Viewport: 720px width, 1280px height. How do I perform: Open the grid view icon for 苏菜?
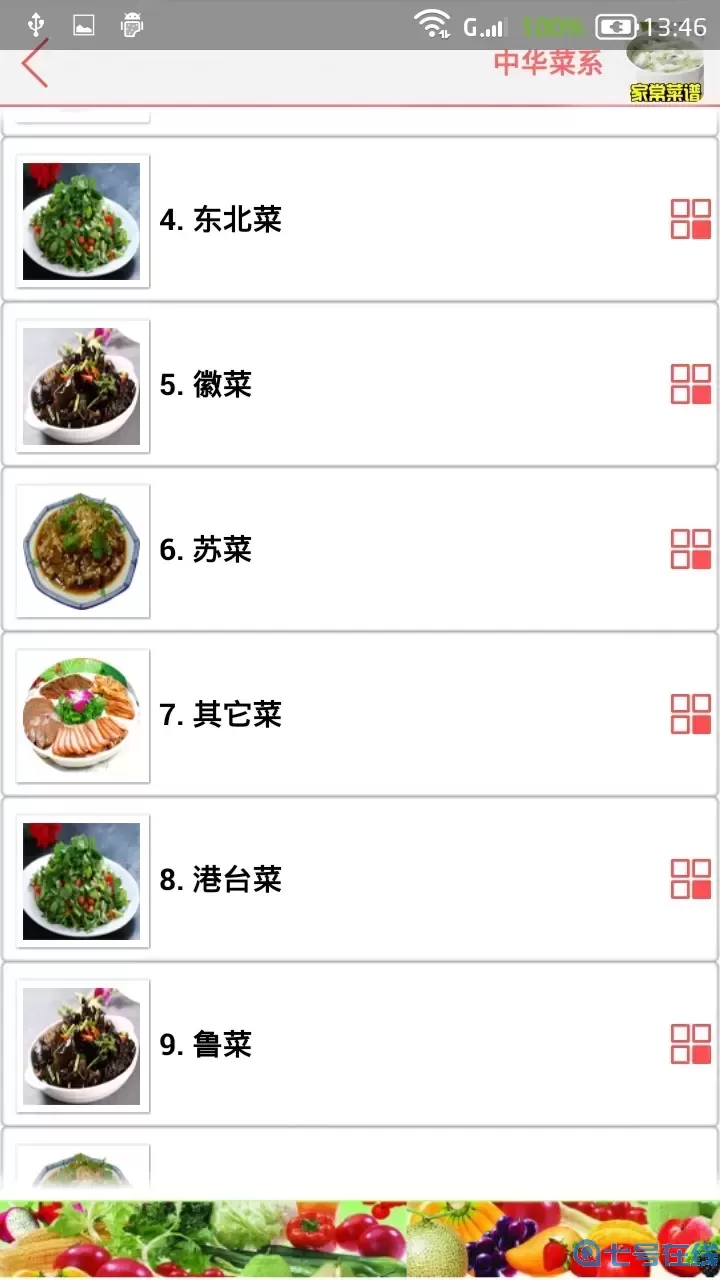(x=690, y=550)
